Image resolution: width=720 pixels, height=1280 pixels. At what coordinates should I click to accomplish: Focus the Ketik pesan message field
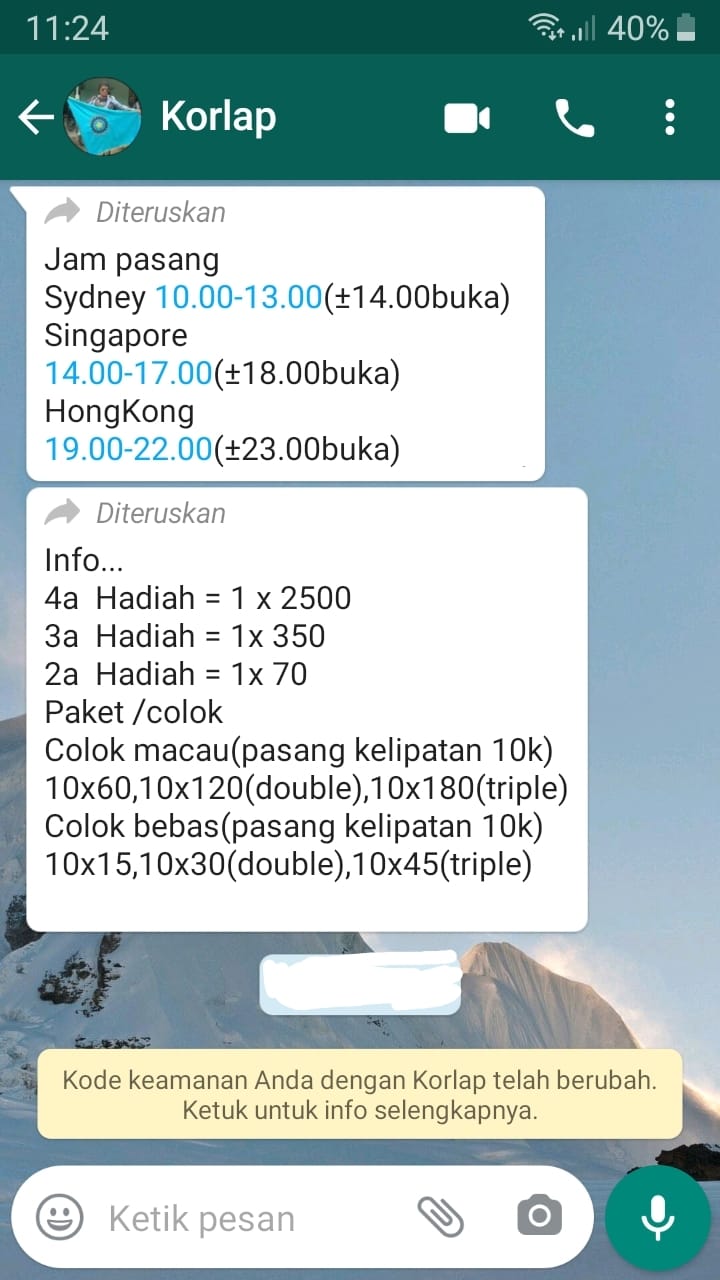pos(240,1219)
